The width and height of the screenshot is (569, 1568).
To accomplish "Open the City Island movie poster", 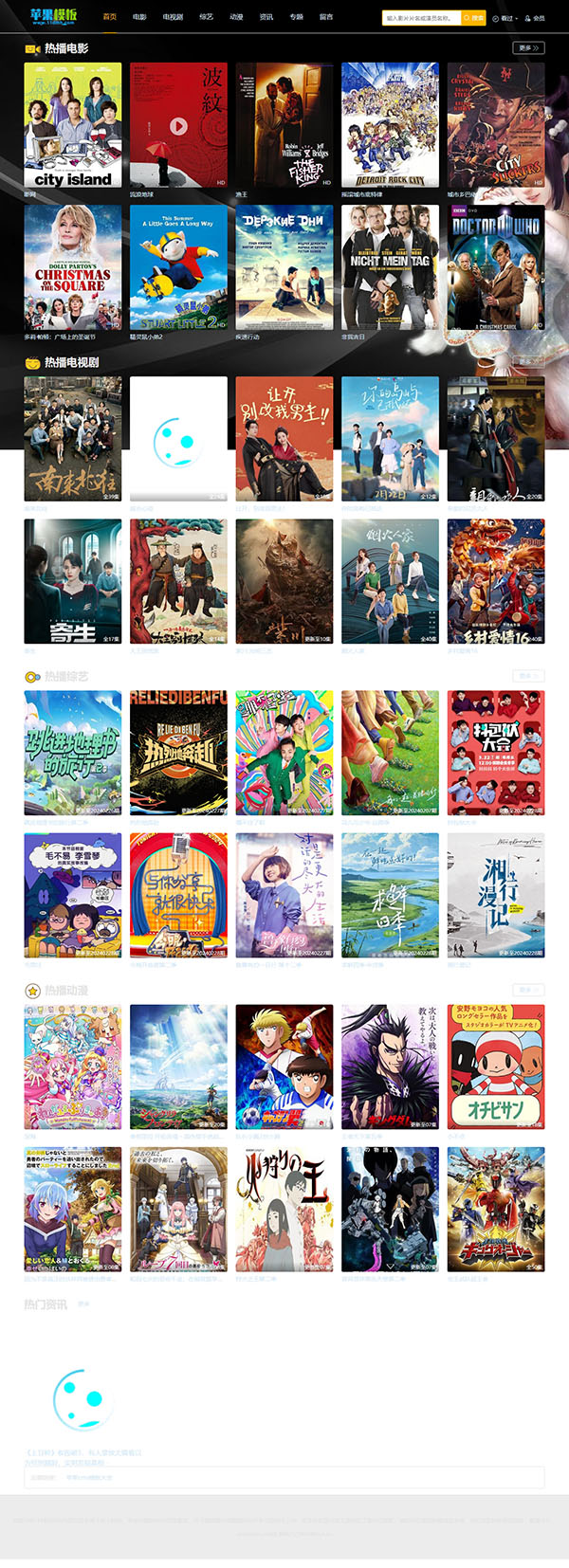I will click(x=73, y=125).
